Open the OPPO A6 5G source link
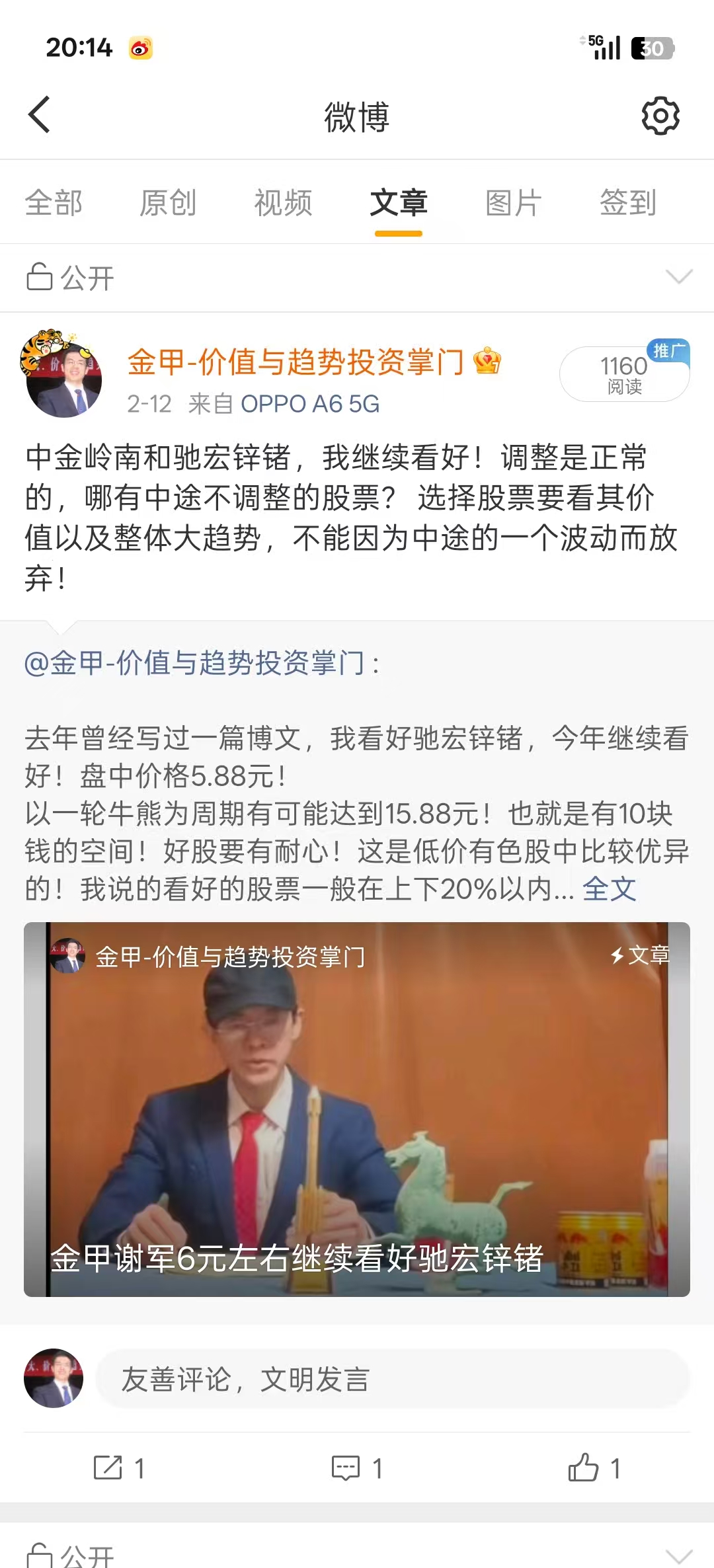 [x=310, y=404]
